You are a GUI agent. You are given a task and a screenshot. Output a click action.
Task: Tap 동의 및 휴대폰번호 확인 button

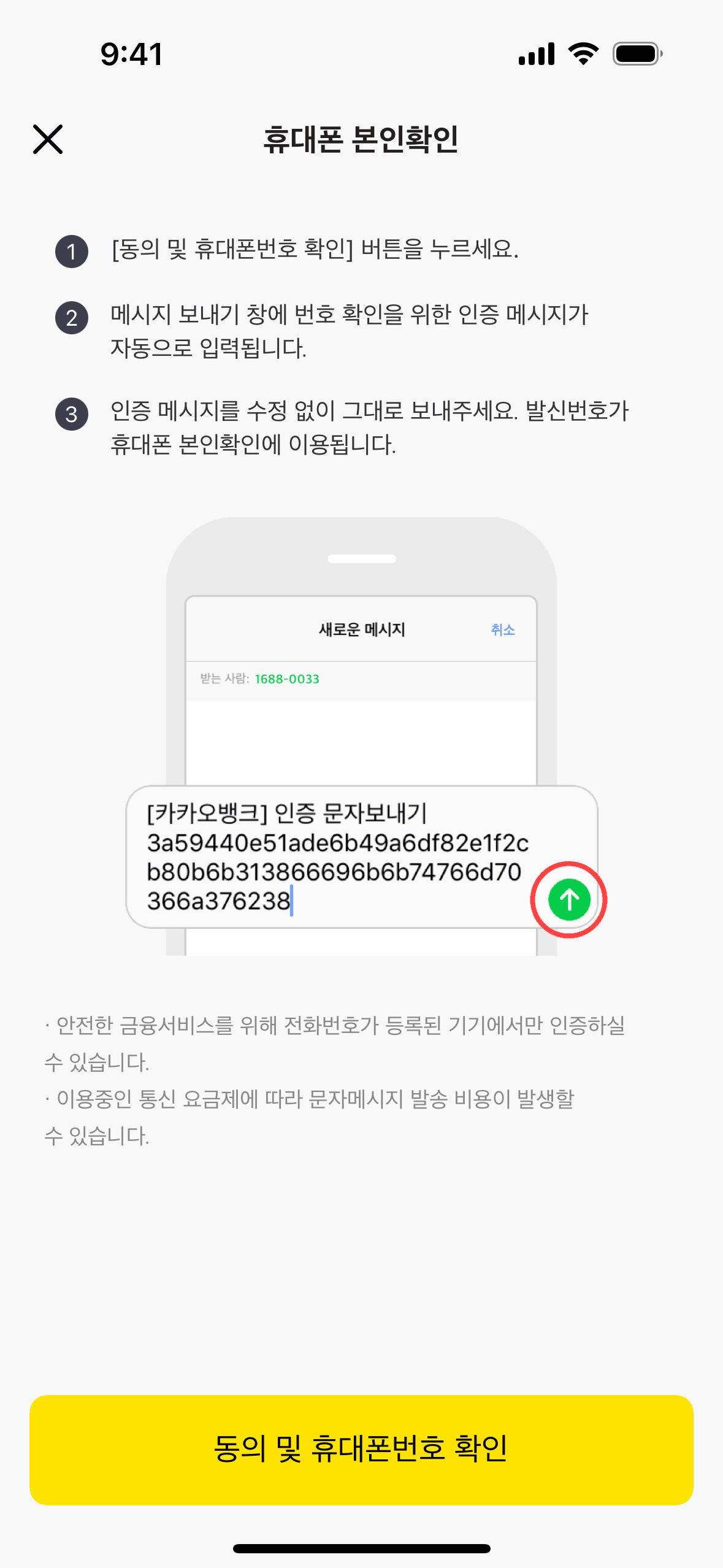coord(361,1449)
